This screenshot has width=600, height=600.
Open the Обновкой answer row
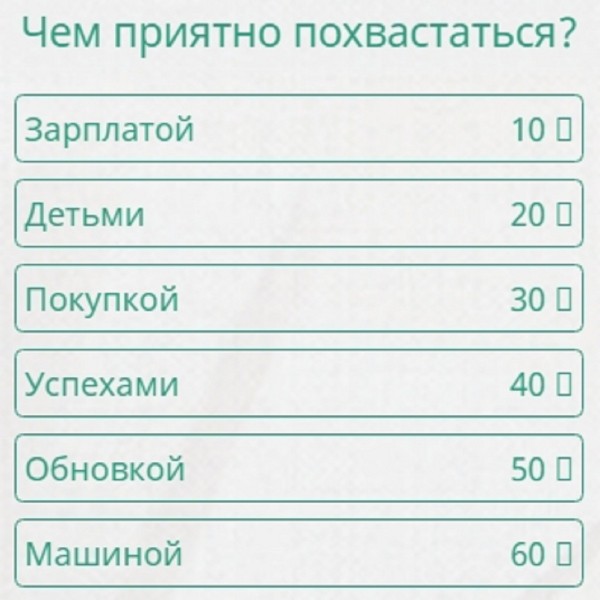298,468
